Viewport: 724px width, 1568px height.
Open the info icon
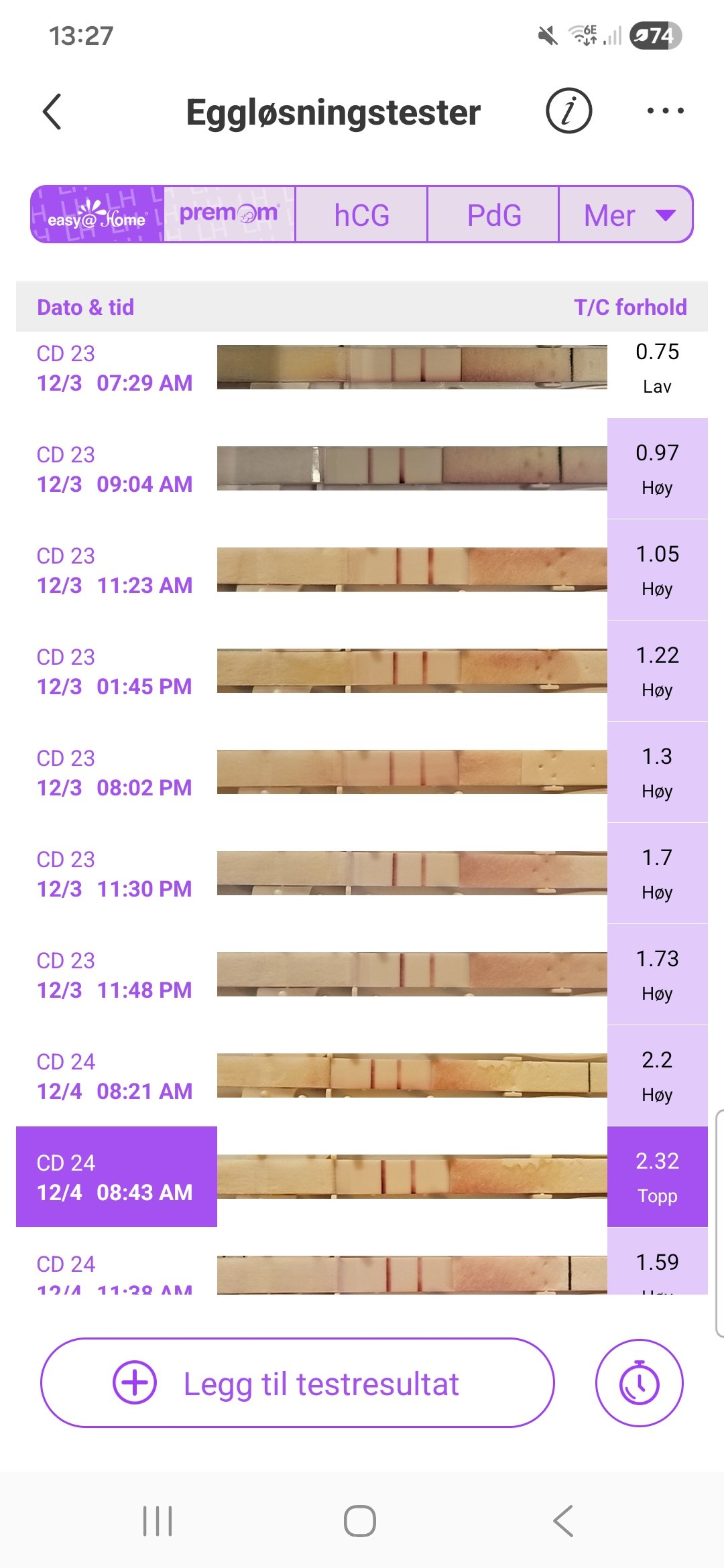coord(568,111)
